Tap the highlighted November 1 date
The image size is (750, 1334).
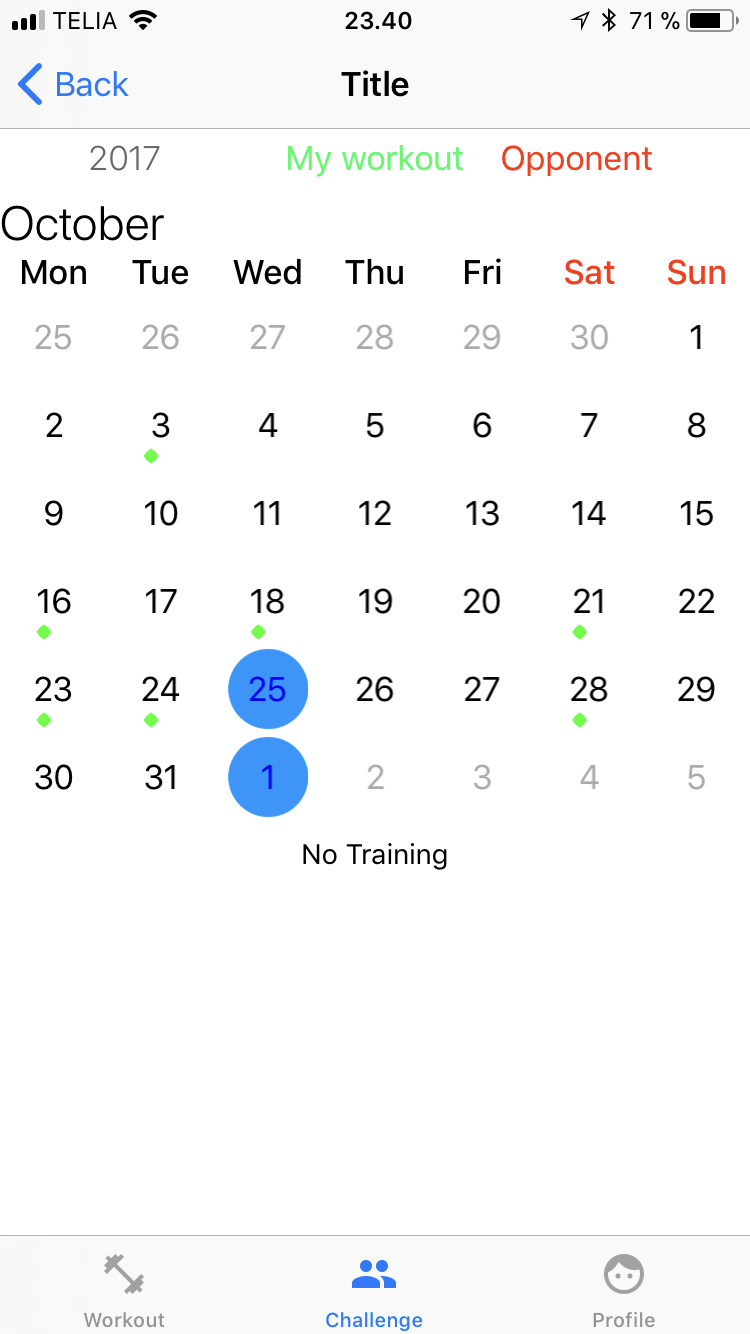[268, 777]
